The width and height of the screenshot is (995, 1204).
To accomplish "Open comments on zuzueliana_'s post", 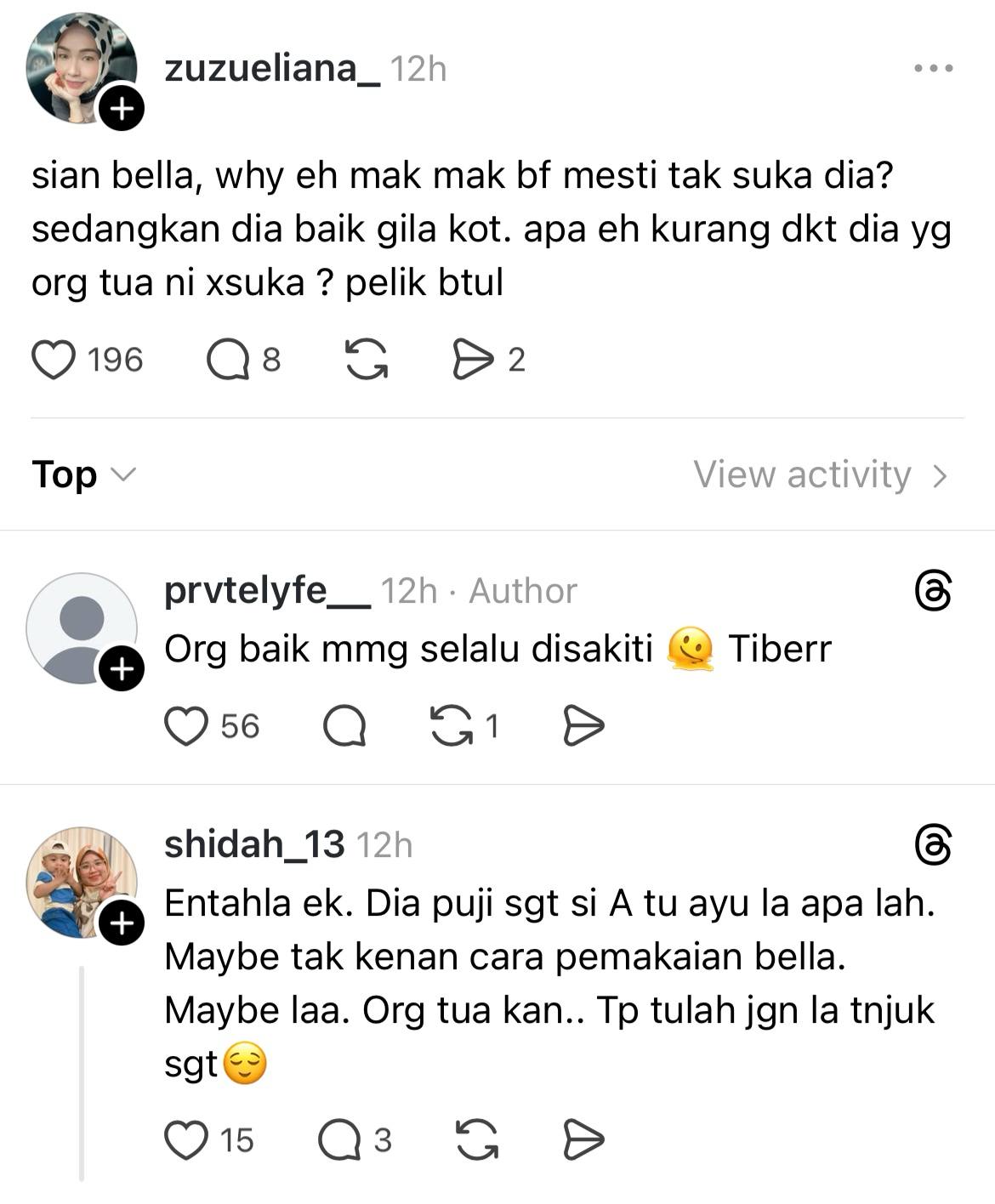I will 228,360.
